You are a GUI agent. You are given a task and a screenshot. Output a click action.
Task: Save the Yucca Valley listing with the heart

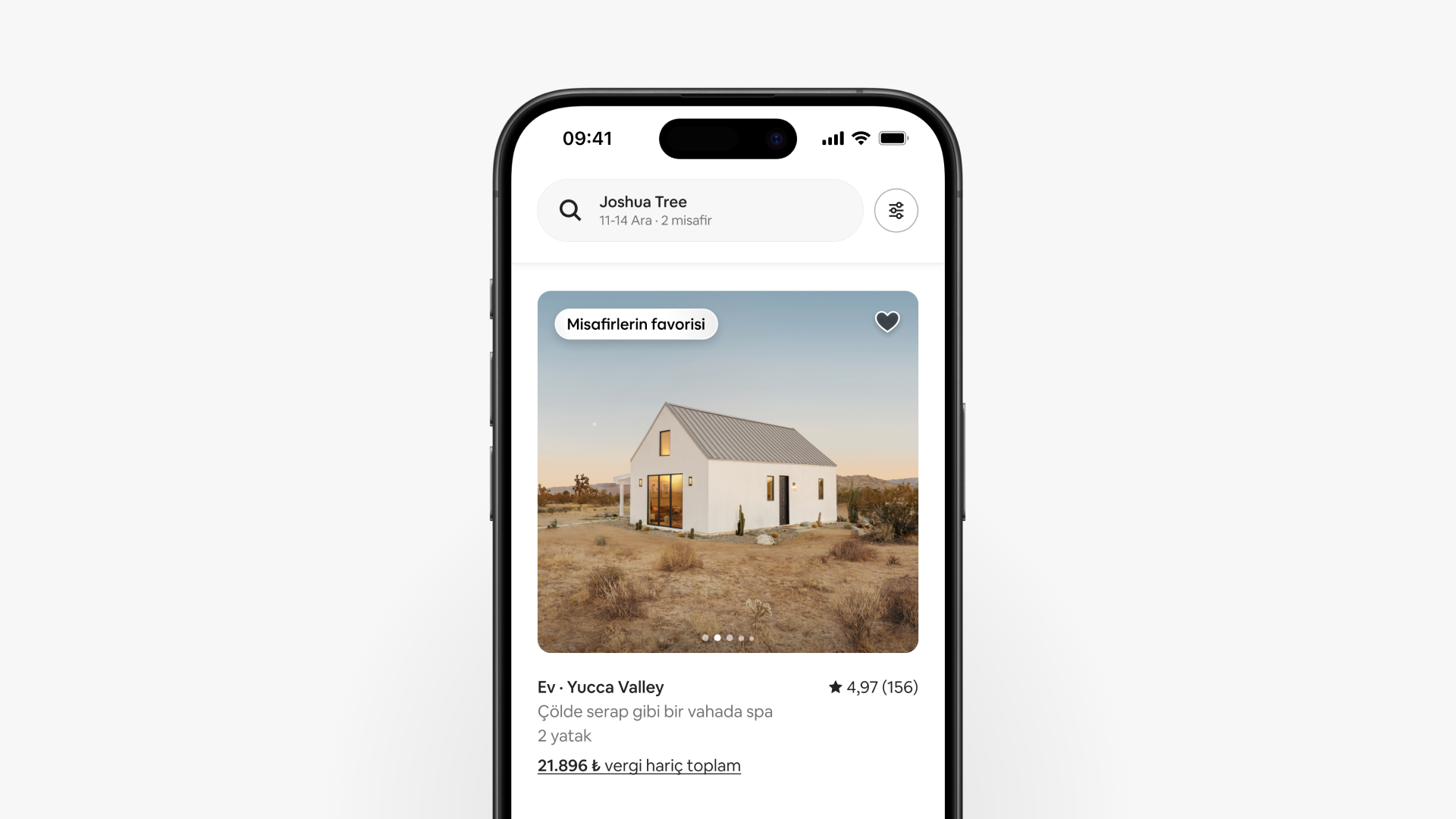pyautogui.click(x=886, y=322)
